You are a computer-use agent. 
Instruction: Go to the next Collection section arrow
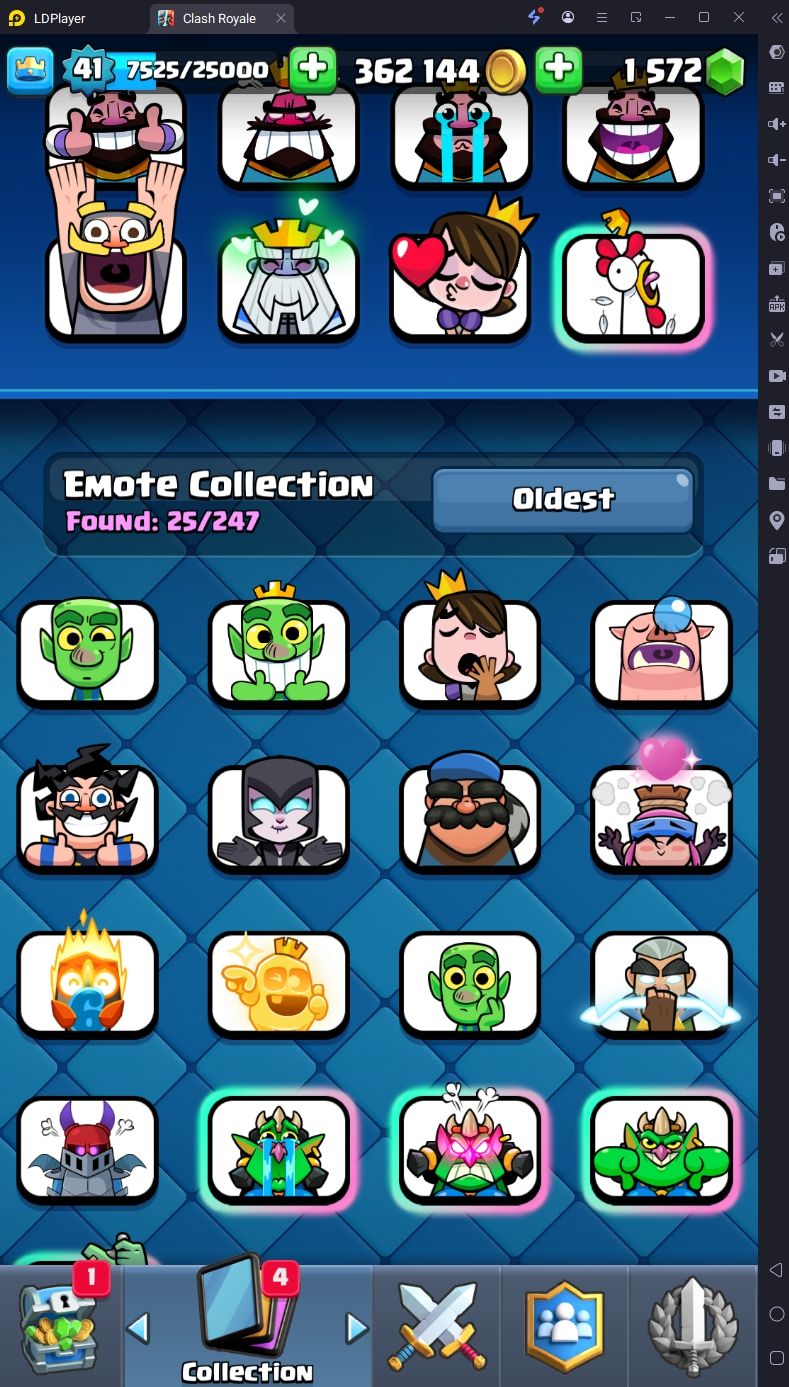pos(356,1328)
